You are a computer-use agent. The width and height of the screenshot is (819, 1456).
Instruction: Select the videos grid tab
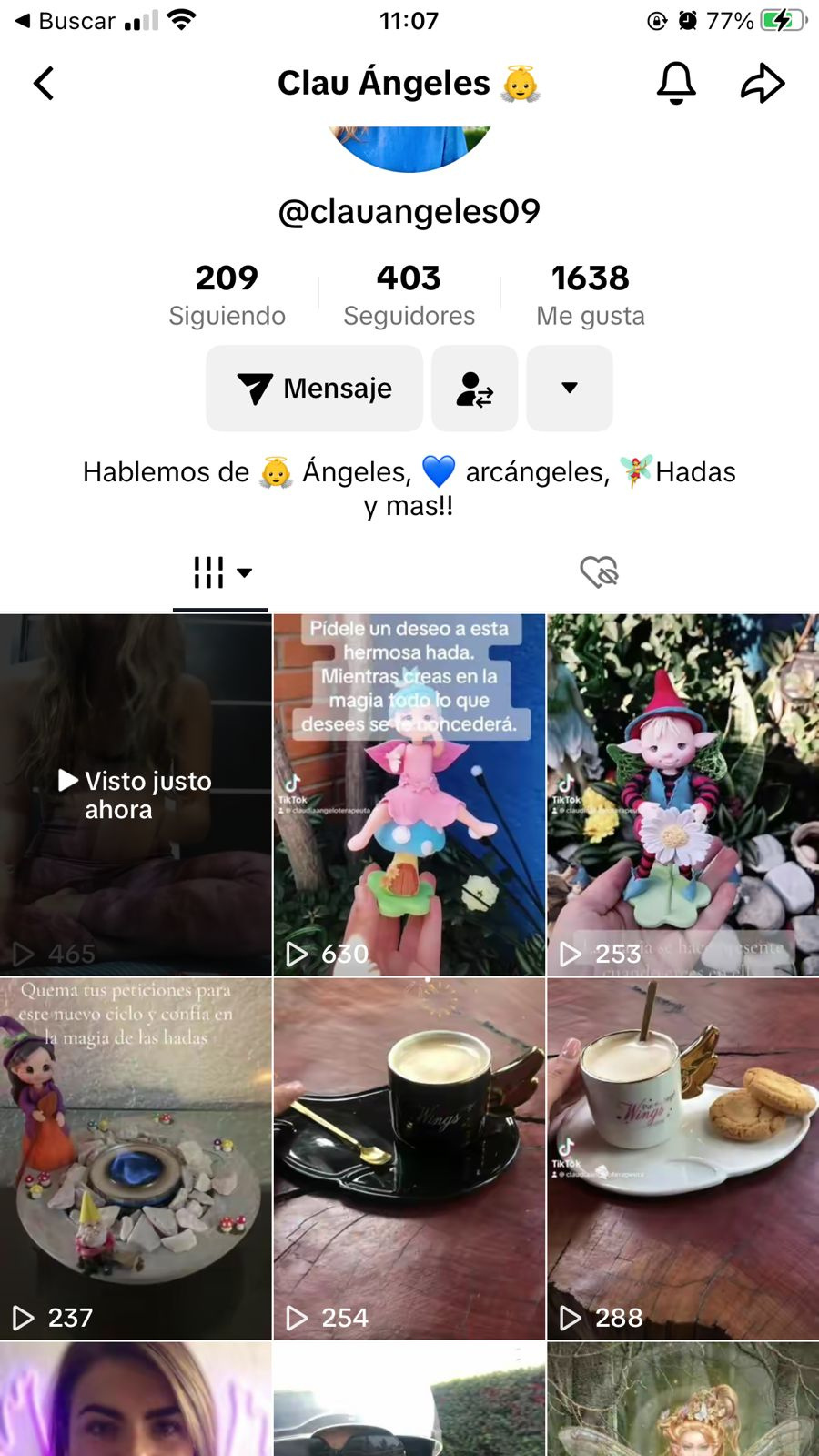click(x=220, y=573)
